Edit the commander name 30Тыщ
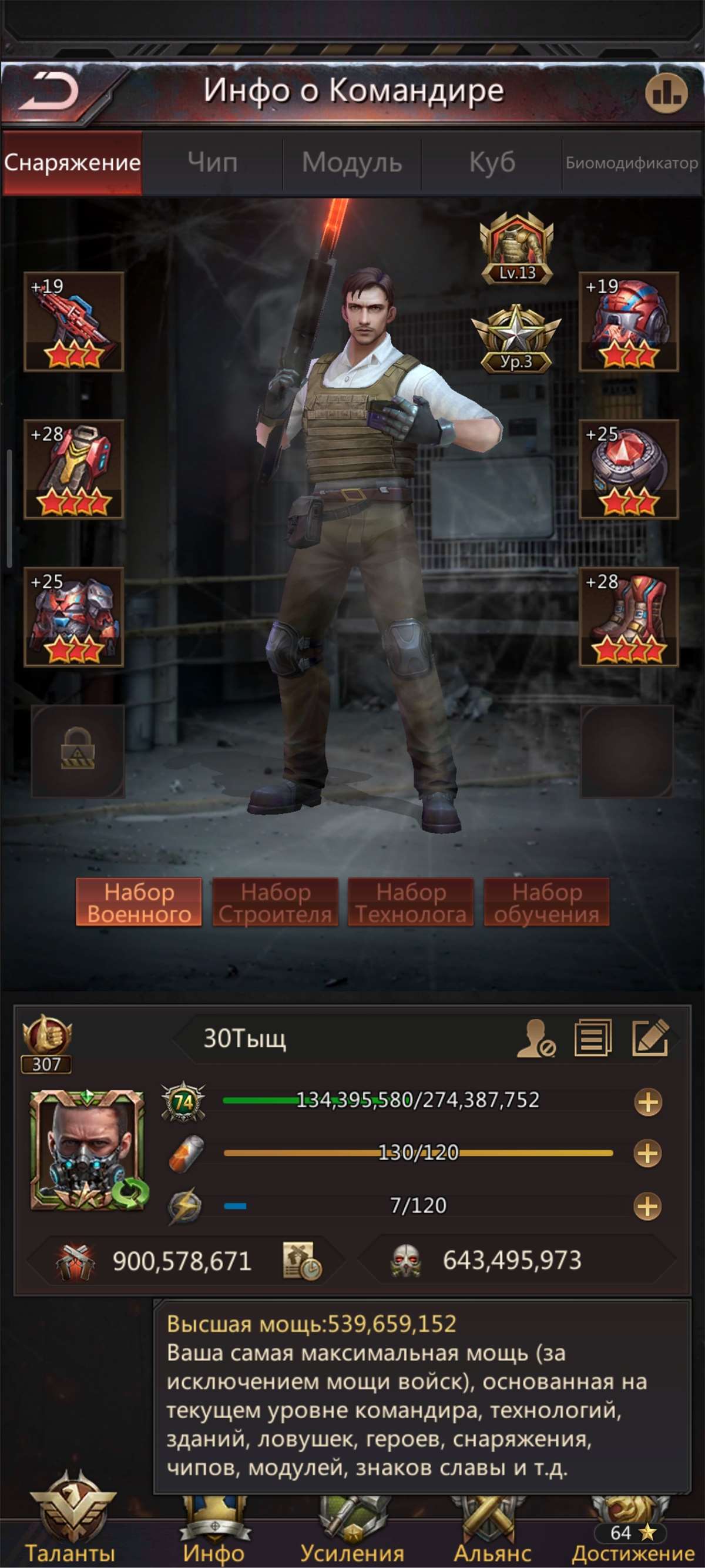Viewport: 705px width, 1568px height. click(x=651, y=1038)
